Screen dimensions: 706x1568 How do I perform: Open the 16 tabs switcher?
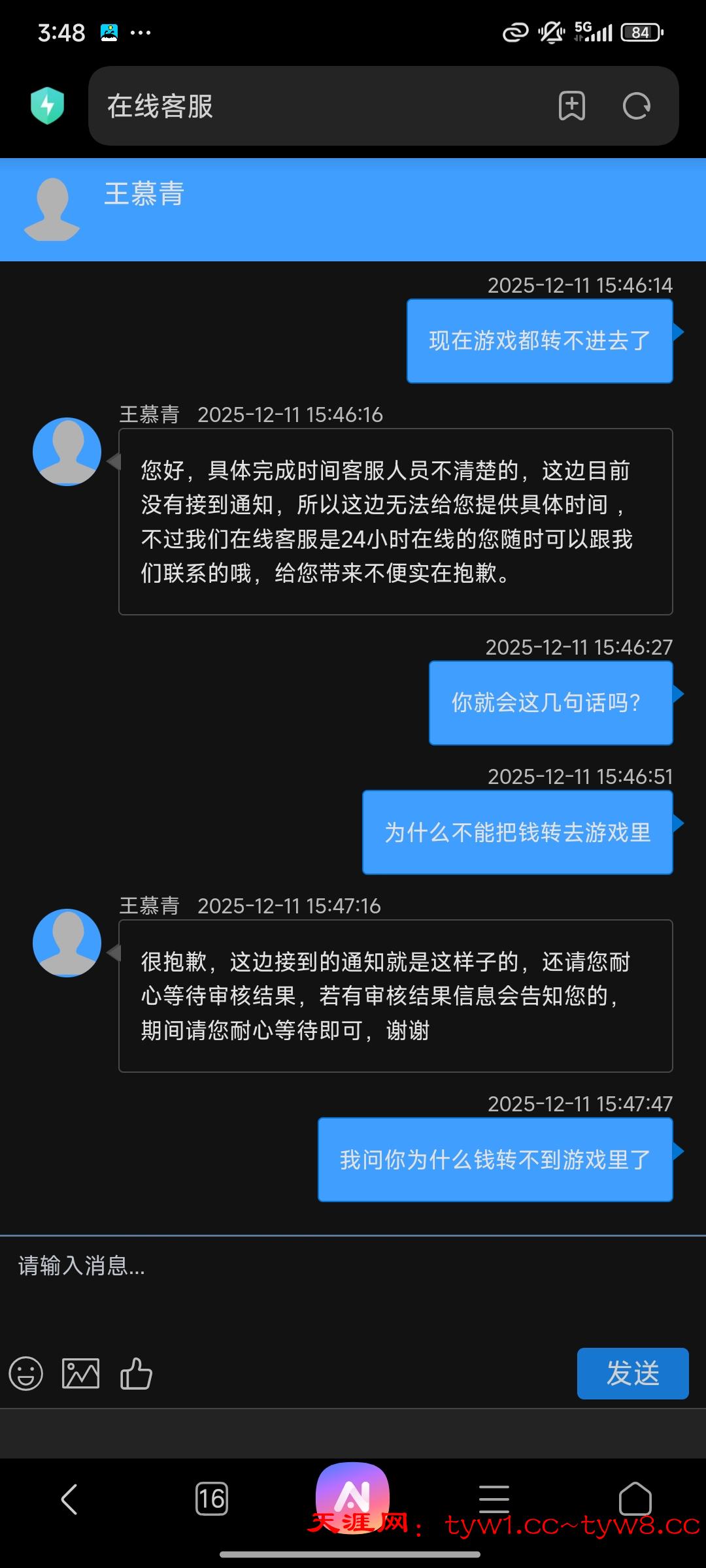click(x=211, y=1498)
